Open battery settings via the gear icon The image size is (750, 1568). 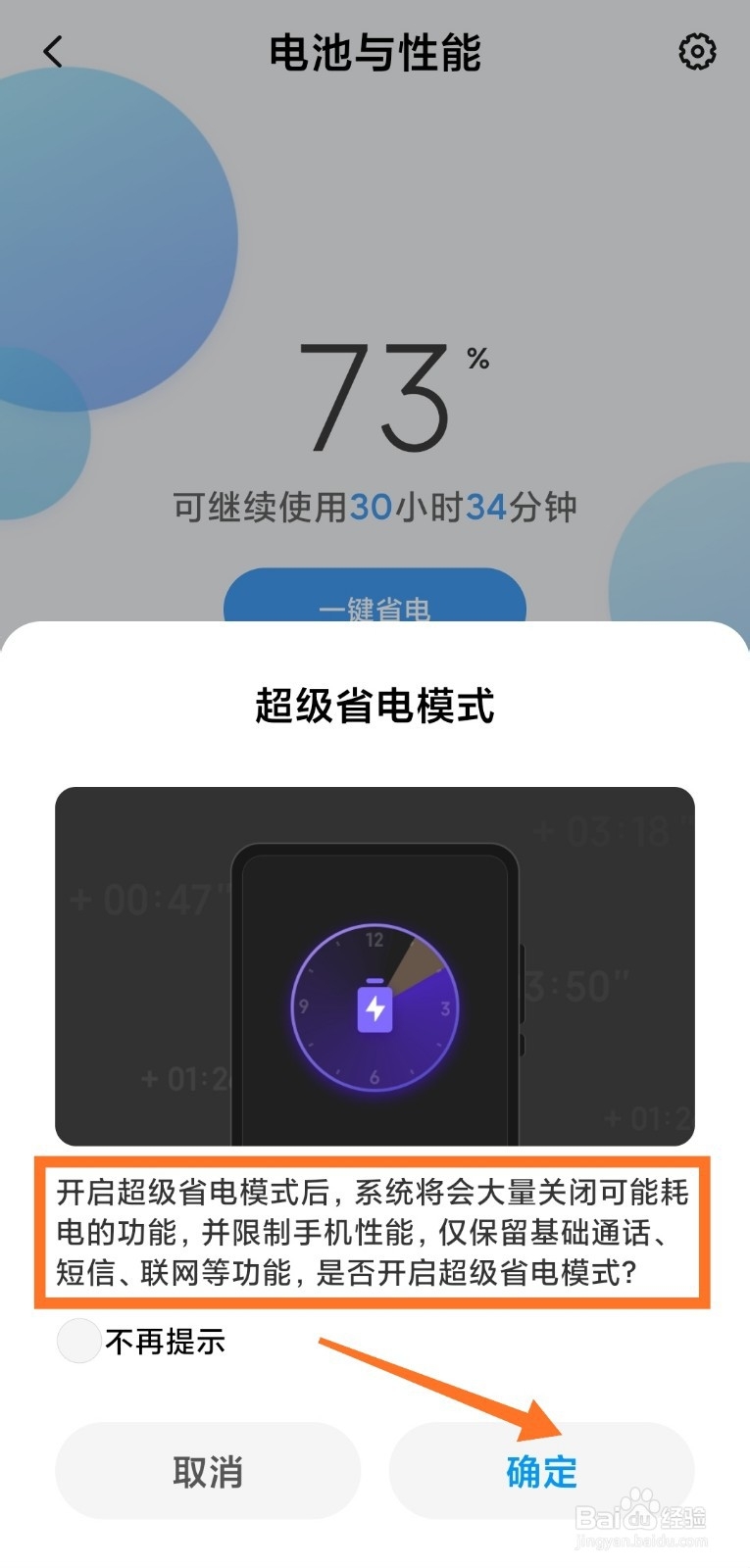pos(698,52)
